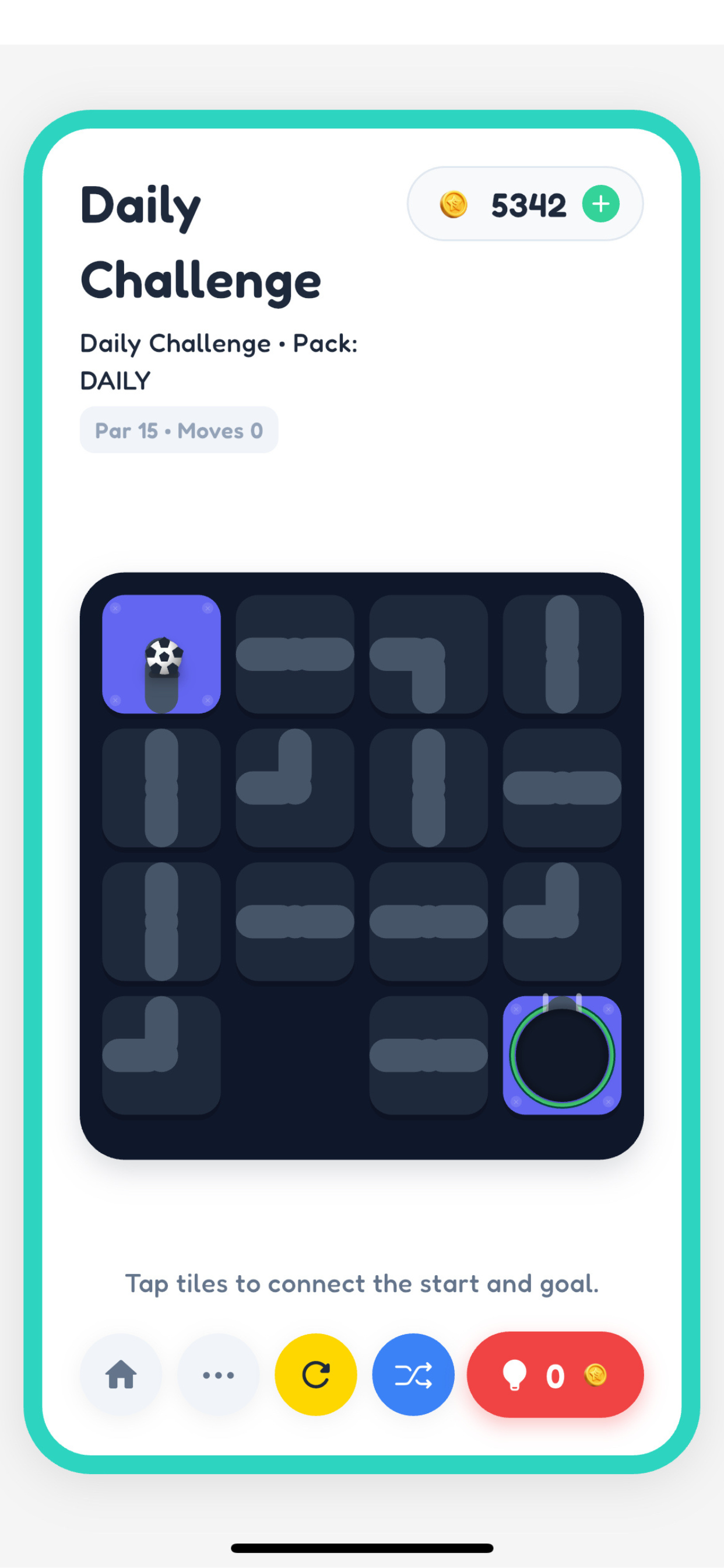Rotate the vertical tile at top-right corner
Image resolution: width=724 pixels, height=1568 pixels.
coord(561,654)
